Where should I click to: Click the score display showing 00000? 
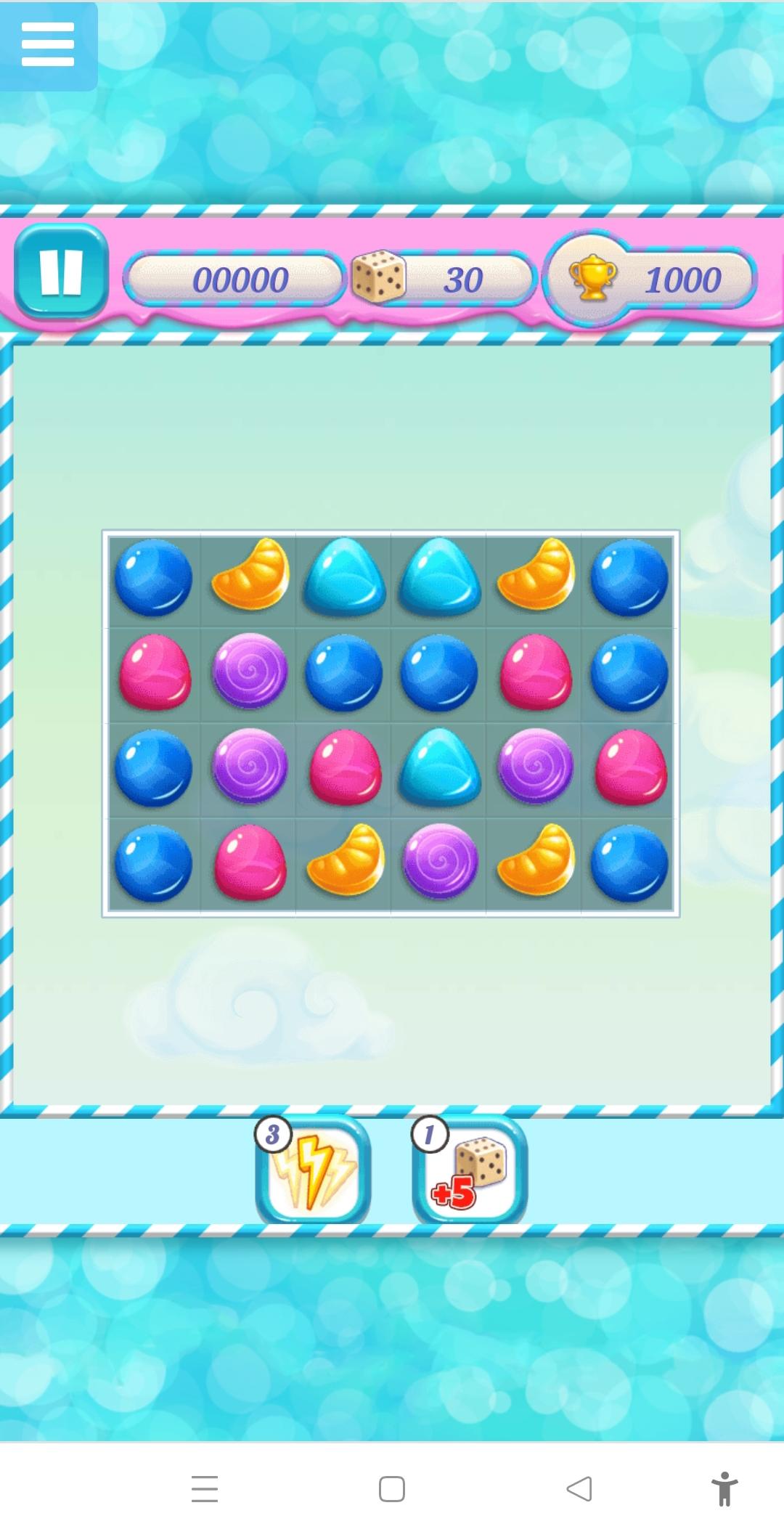(240, 280)
